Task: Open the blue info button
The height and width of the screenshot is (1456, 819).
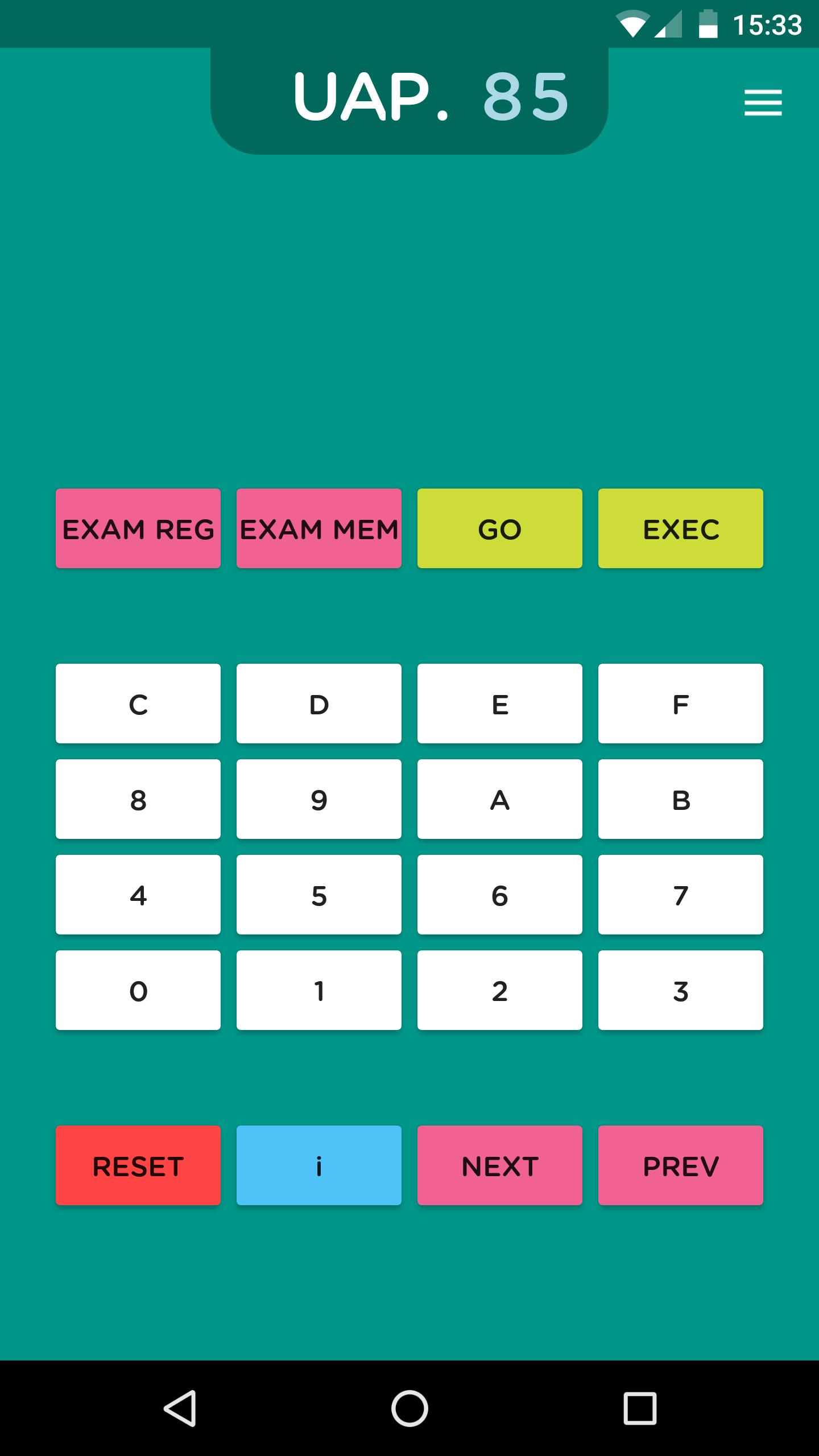Action: click(319, 1165)
